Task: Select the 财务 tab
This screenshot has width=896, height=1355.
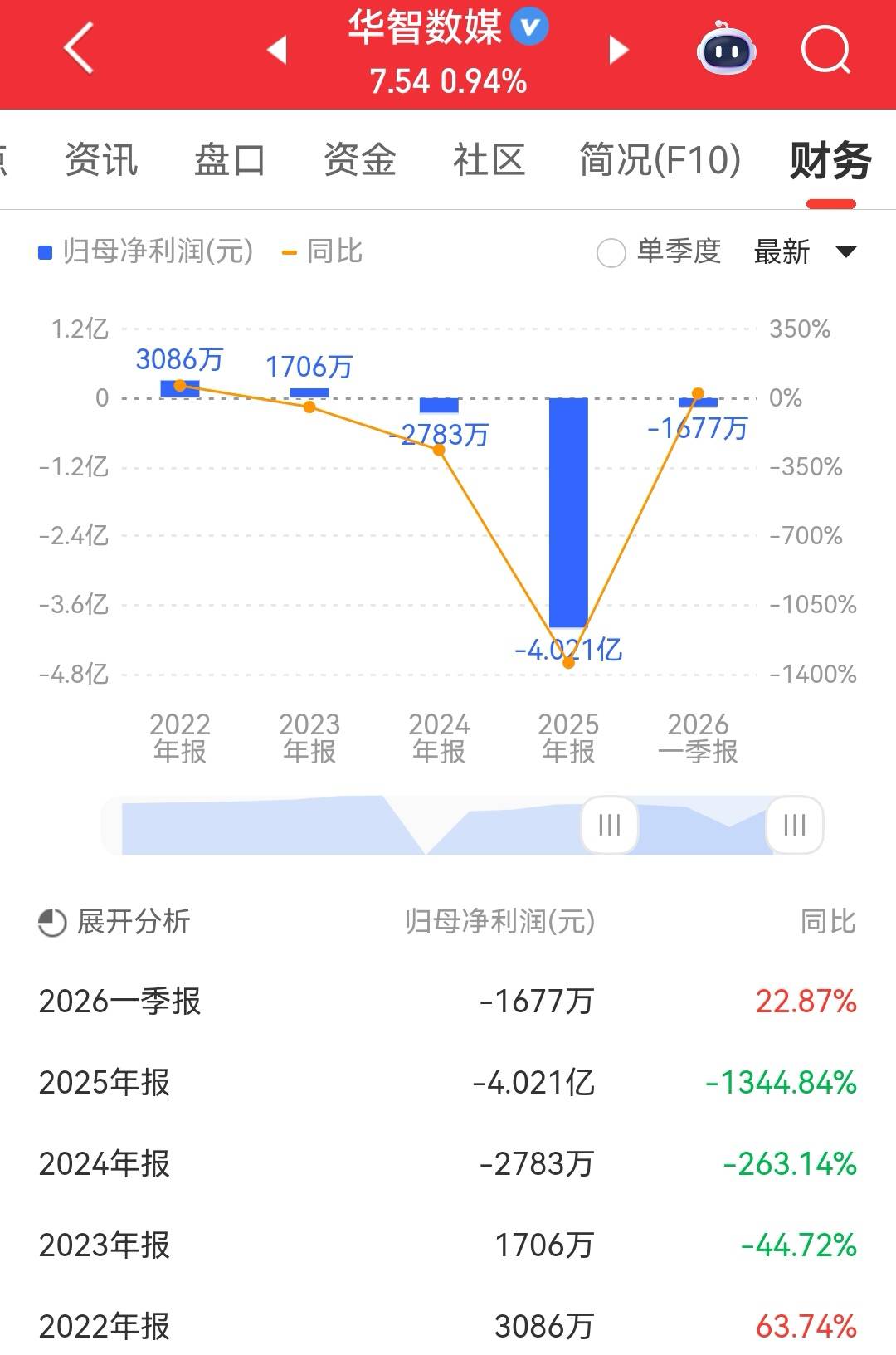Action: [x=830, y=161]
